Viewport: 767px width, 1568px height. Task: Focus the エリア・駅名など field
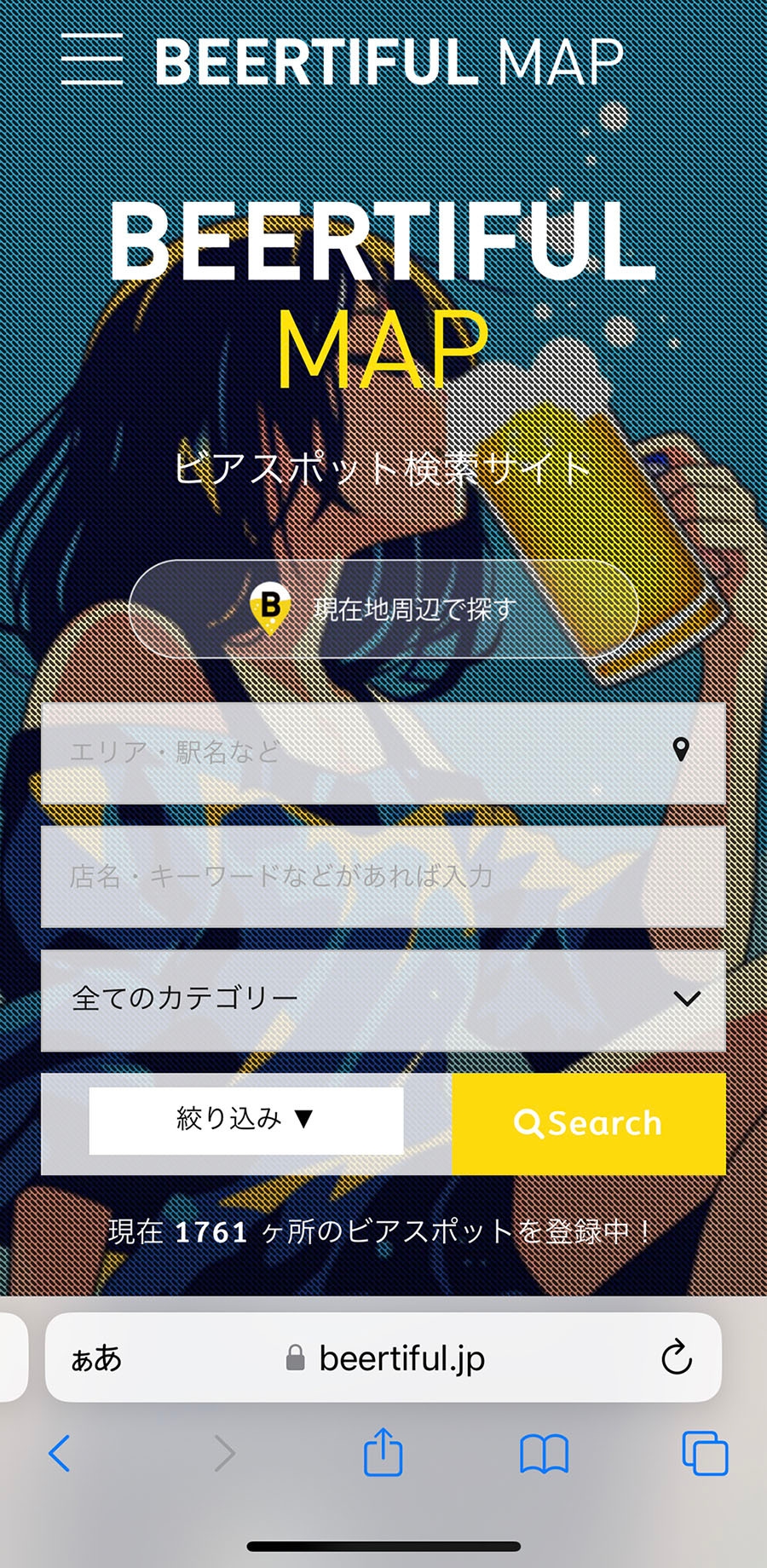[341, 752]
